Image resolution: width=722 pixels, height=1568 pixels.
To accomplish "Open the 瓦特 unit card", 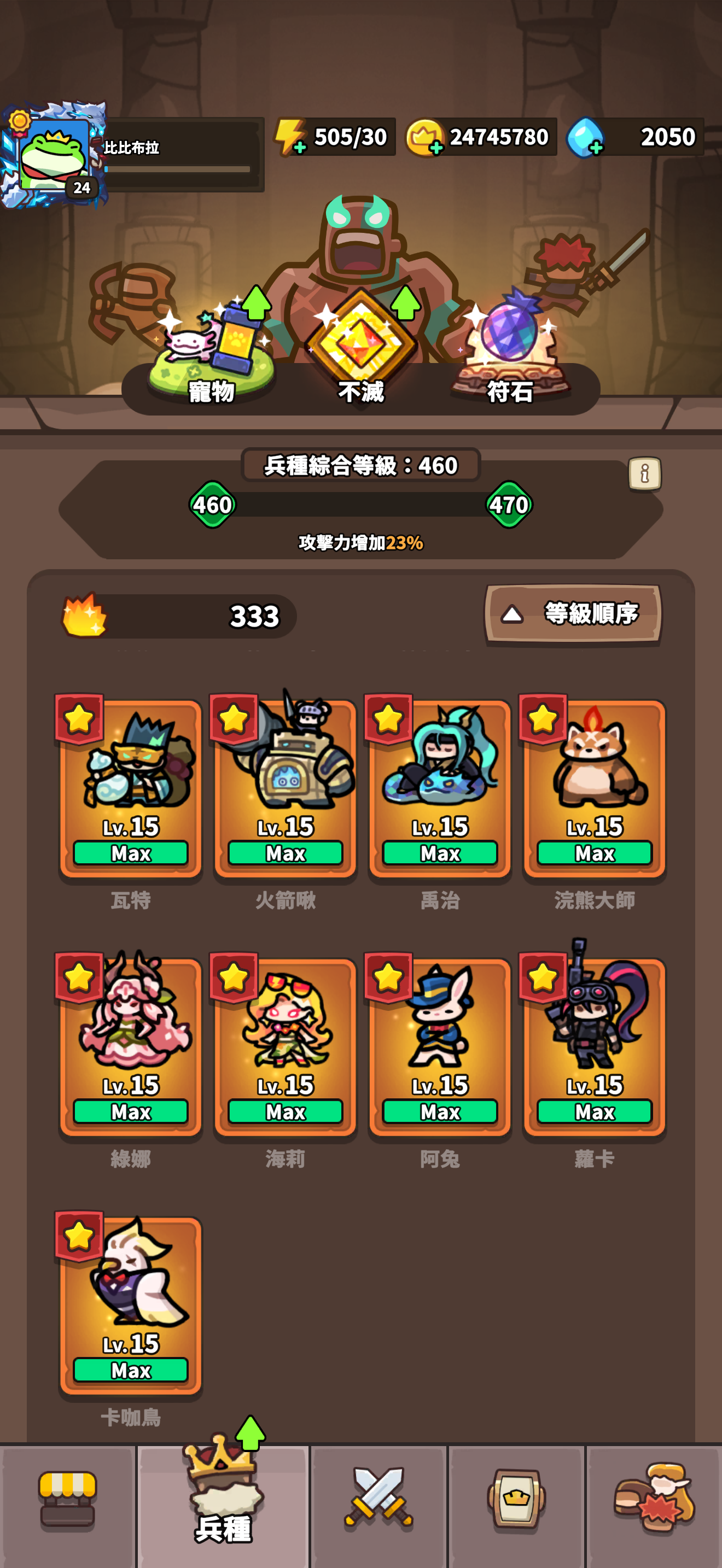I will click(130, 788).
